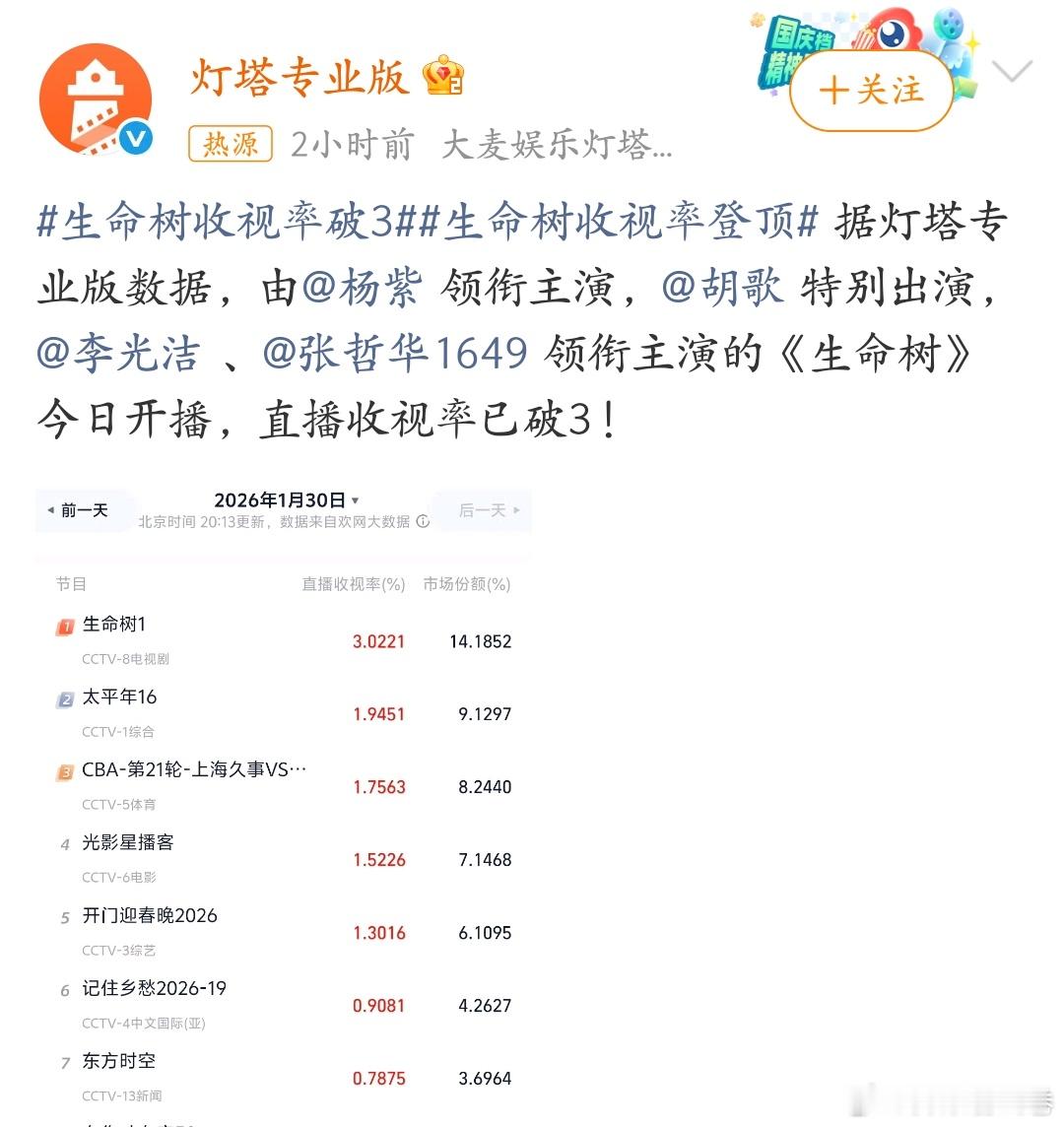
Task: Select the 市场份额(%) column header
Action: 466,583
